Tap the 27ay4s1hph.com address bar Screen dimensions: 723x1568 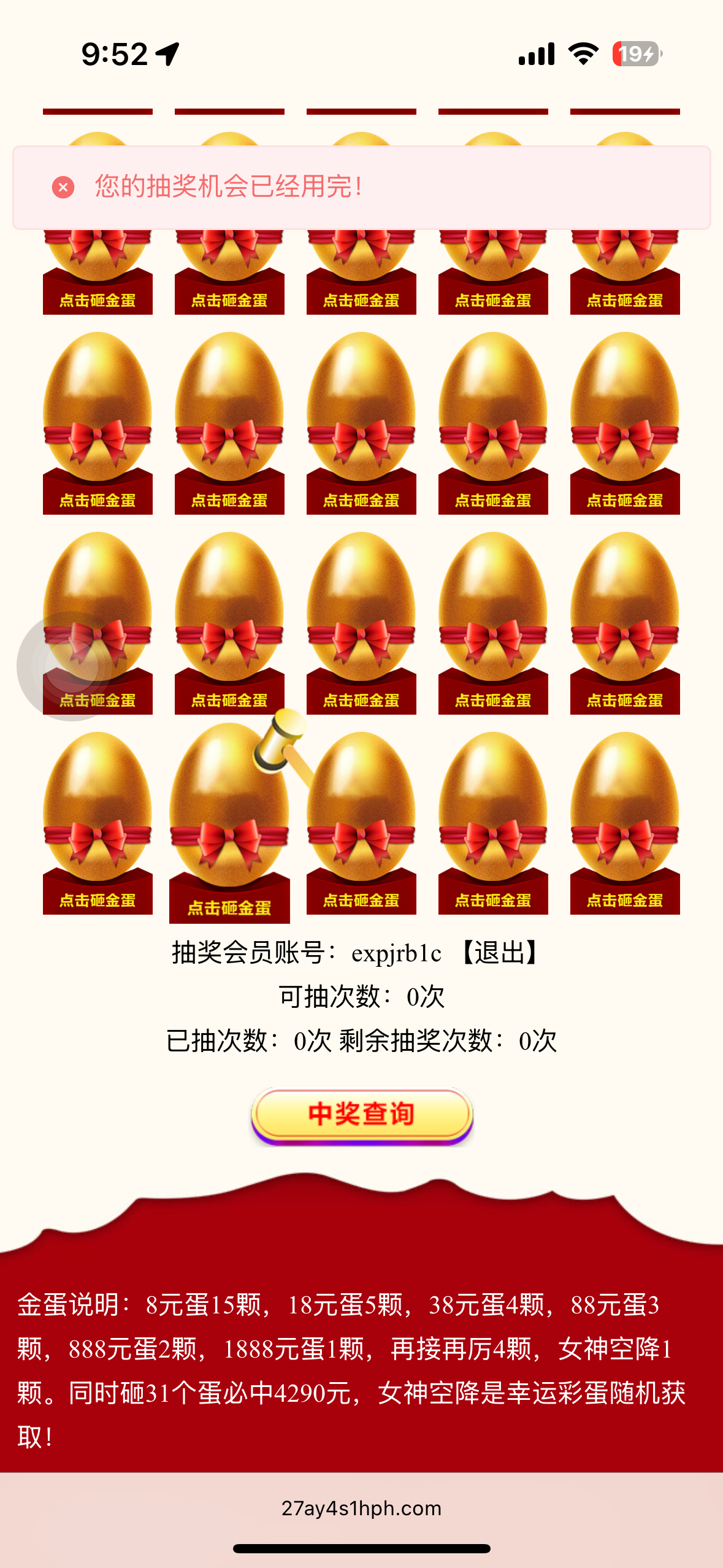(361, 1508)
